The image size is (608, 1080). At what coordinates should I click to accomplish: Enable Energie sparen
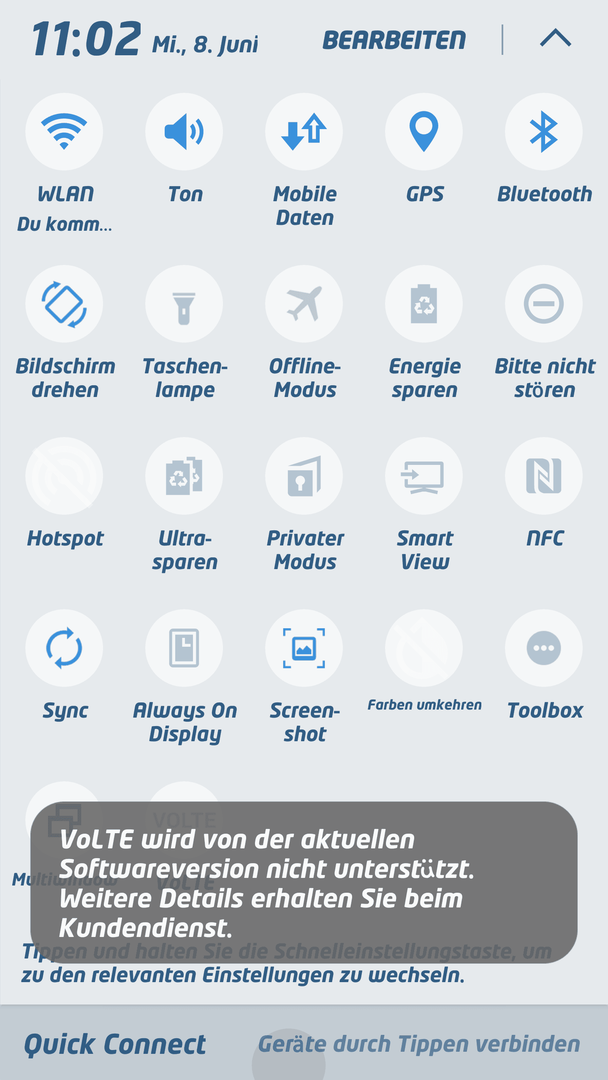[423, 304]
